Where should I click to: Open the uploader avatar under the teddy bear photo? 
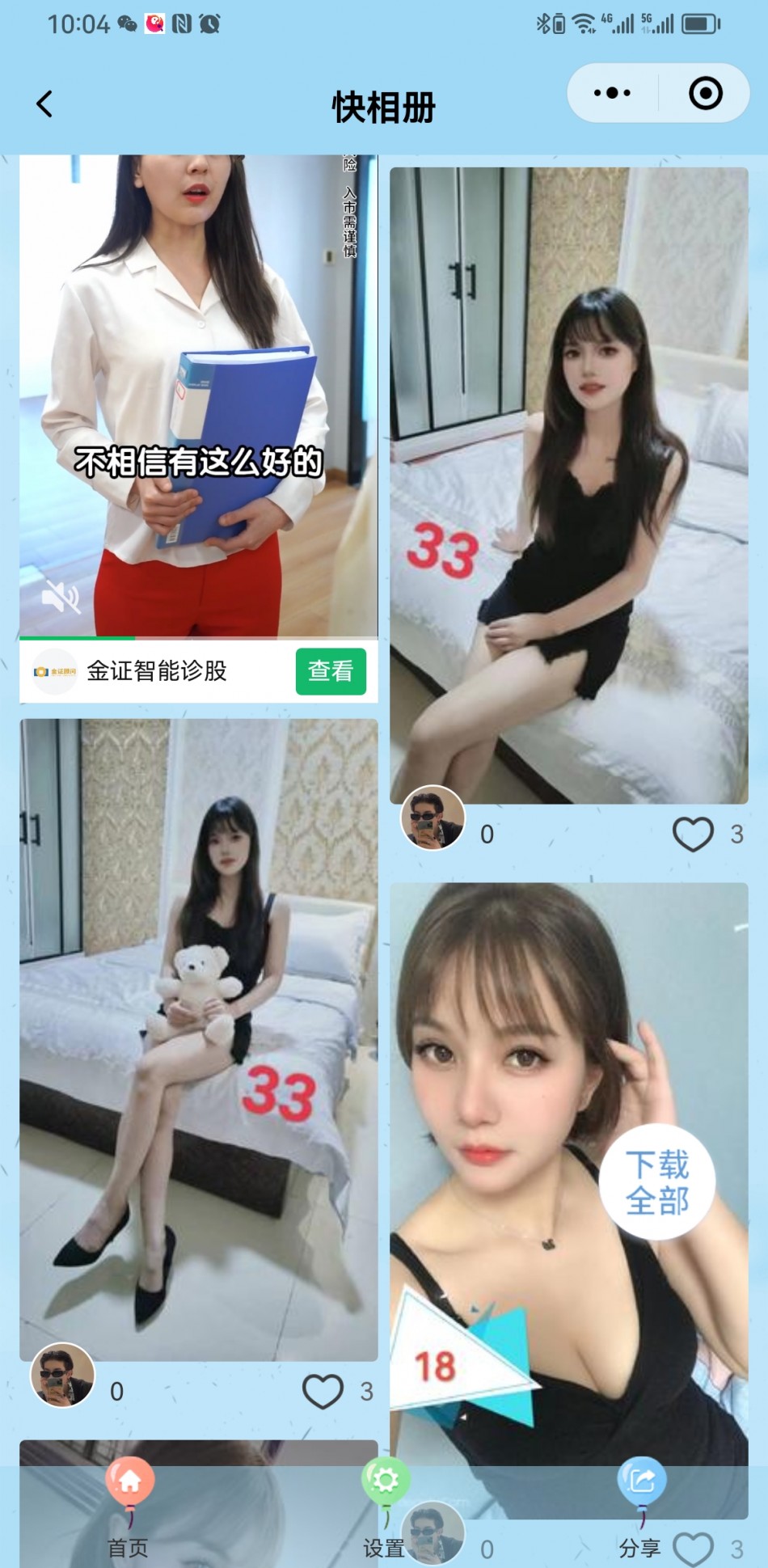pyautogui.click(x=62, y=1375)
